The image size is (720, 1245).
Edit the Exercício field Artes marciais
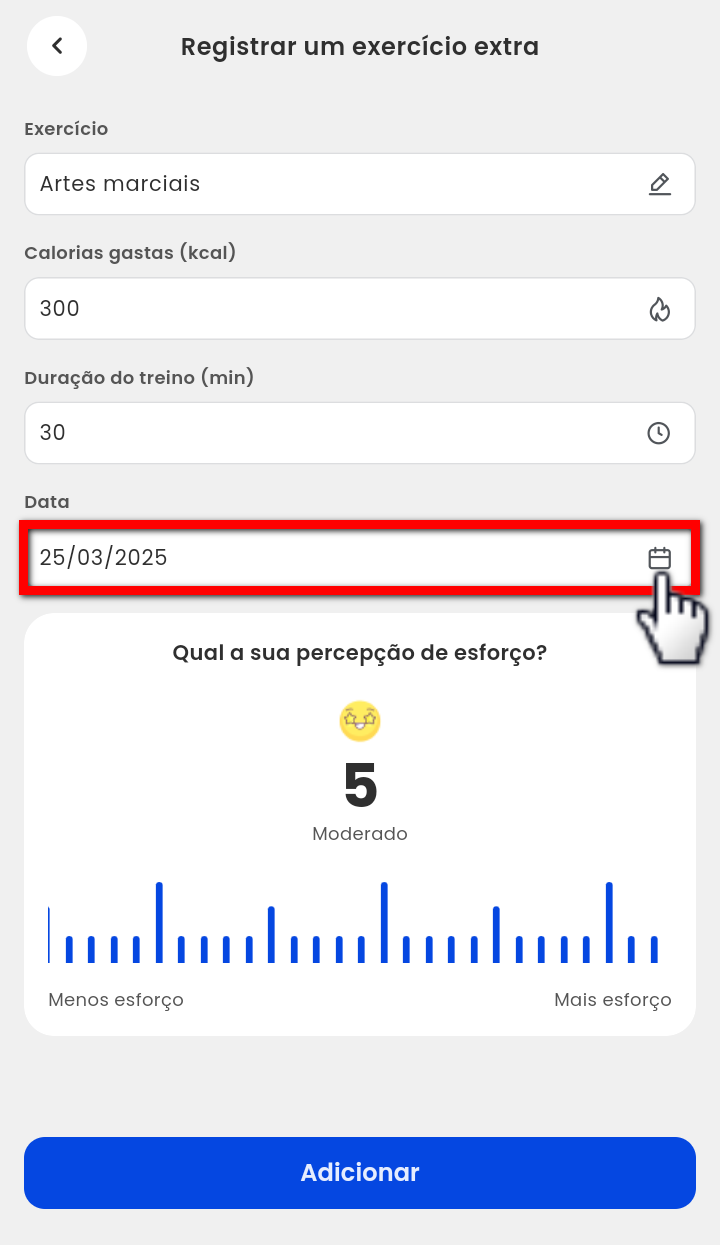click(340, 184)
